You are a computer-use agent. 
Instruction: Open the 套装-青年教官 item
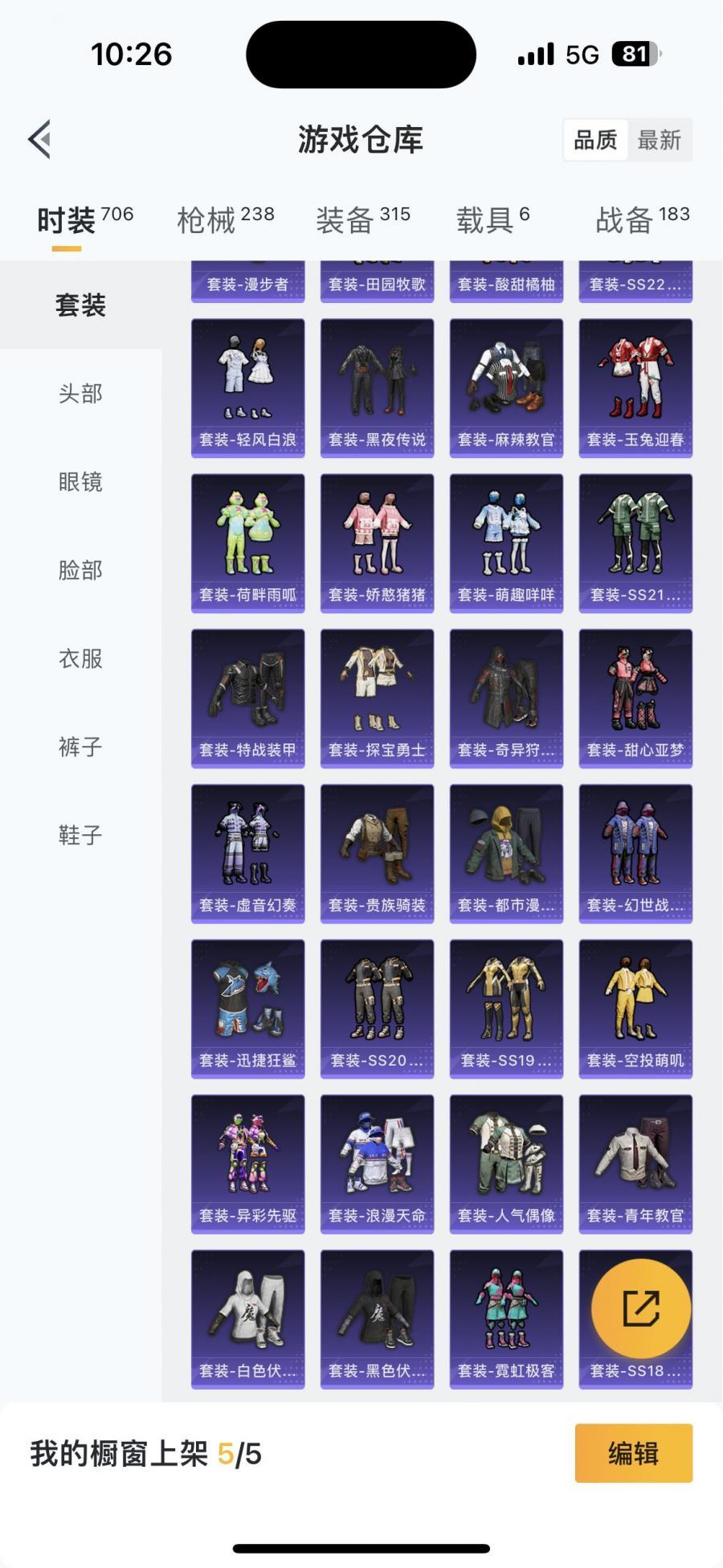point(635,1163)
